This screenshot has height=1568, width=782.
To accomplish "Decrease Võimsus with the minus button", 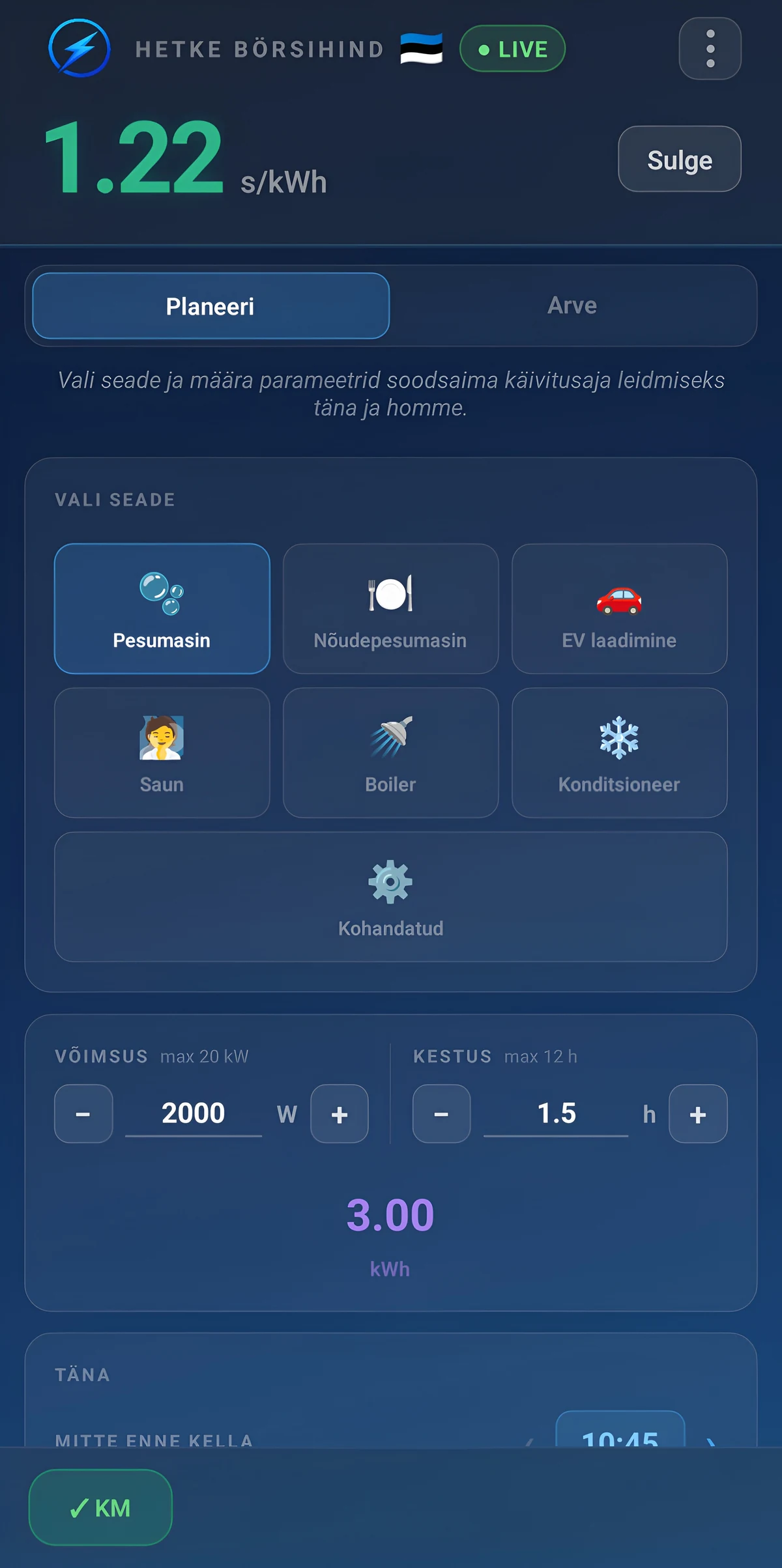I will (83, 1113).
